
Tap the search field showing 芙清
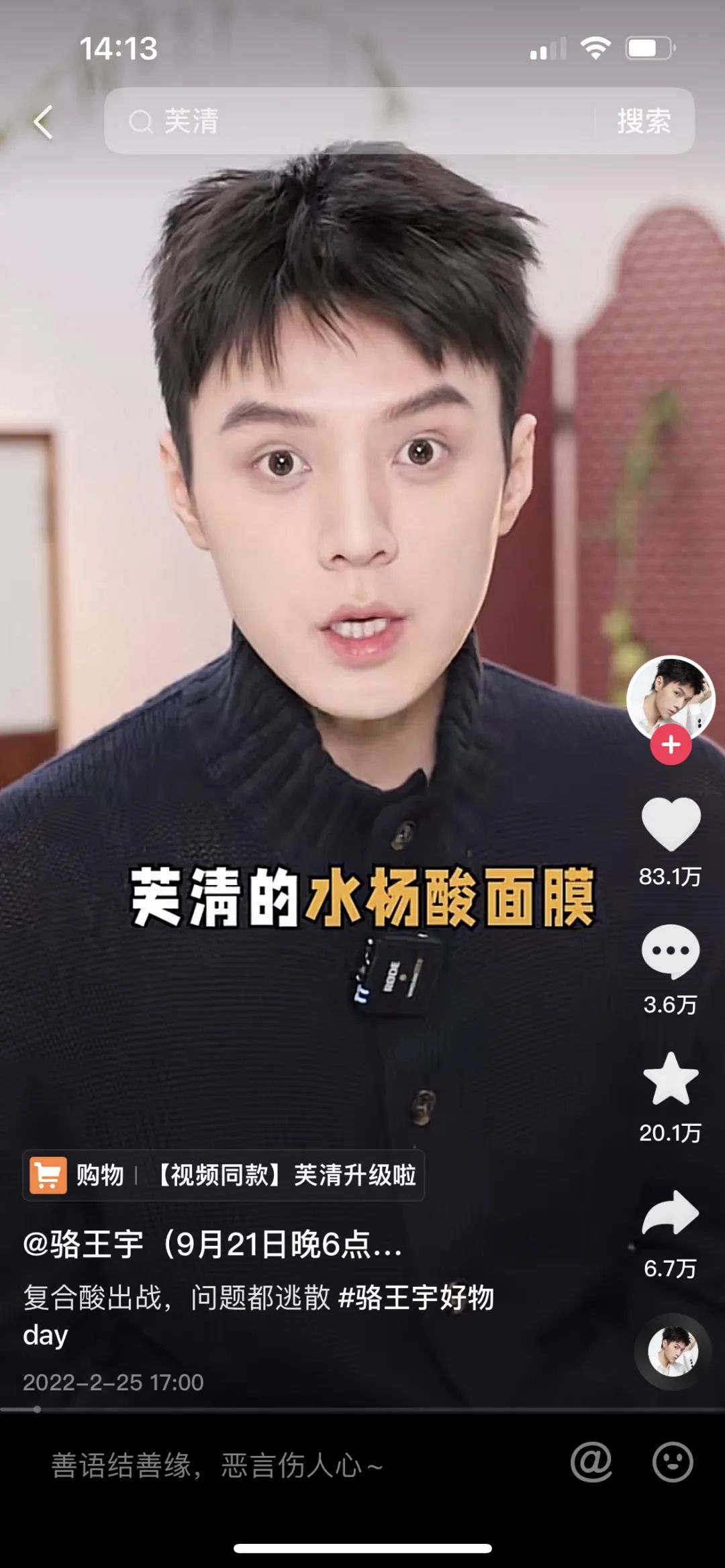[349, 121]
